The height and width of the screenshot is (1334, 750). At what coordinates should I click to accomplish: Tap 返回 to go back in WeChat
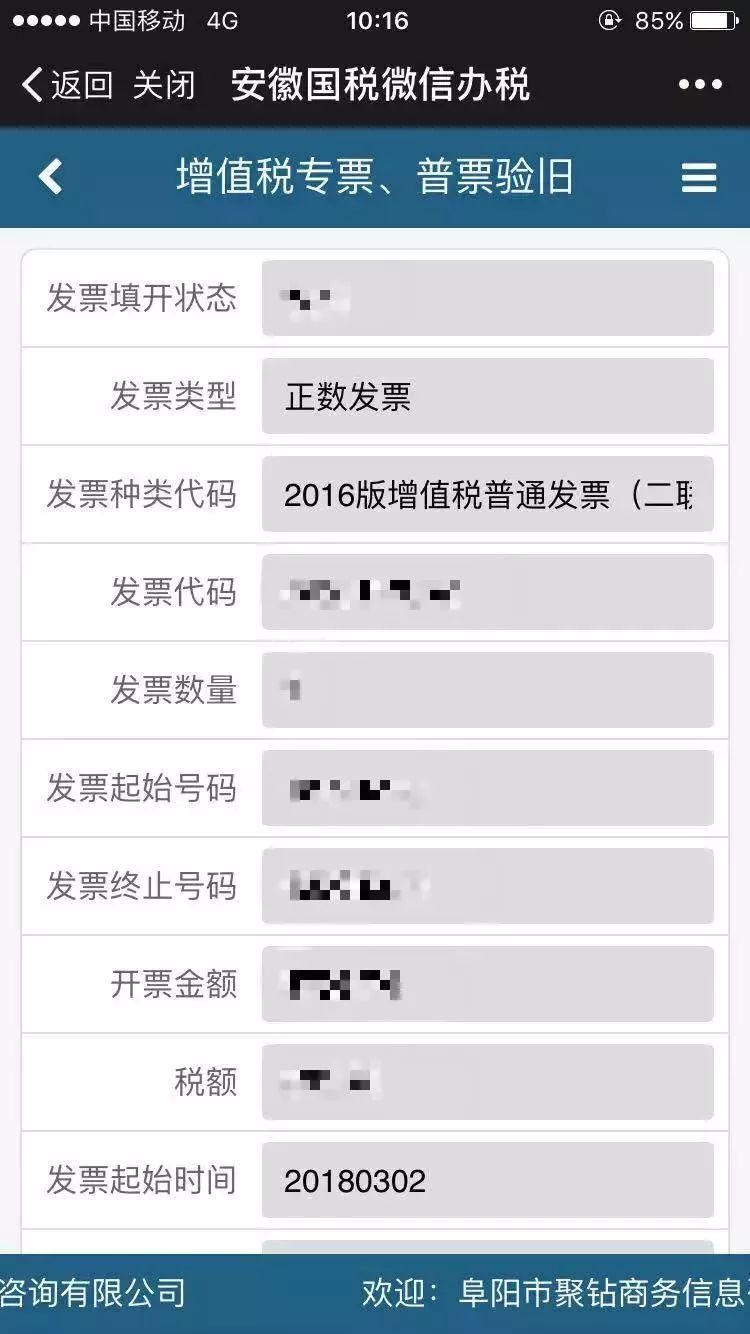66,85
